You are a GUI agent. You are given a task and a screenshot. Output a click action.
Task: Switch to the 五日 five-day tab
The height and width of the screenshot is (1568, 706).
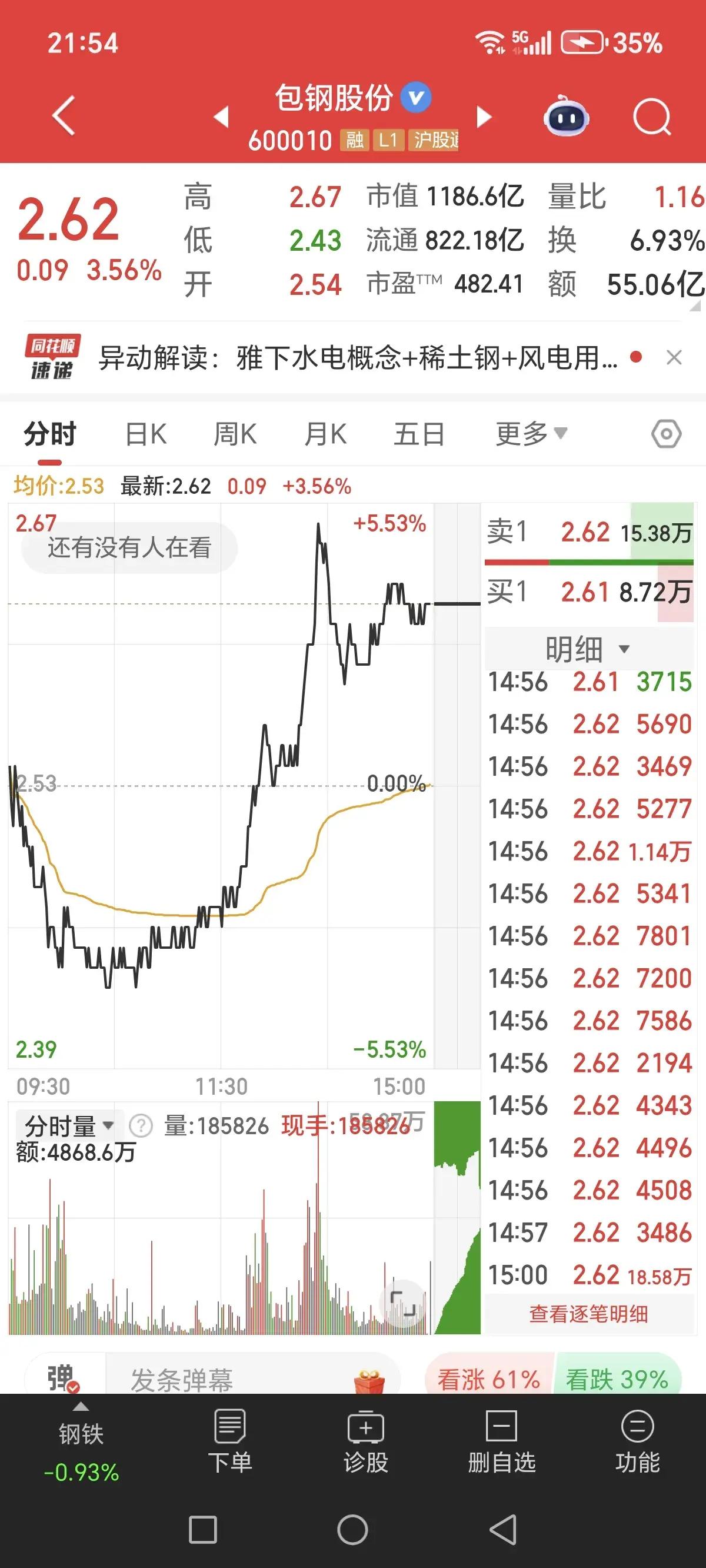[418, 434]
